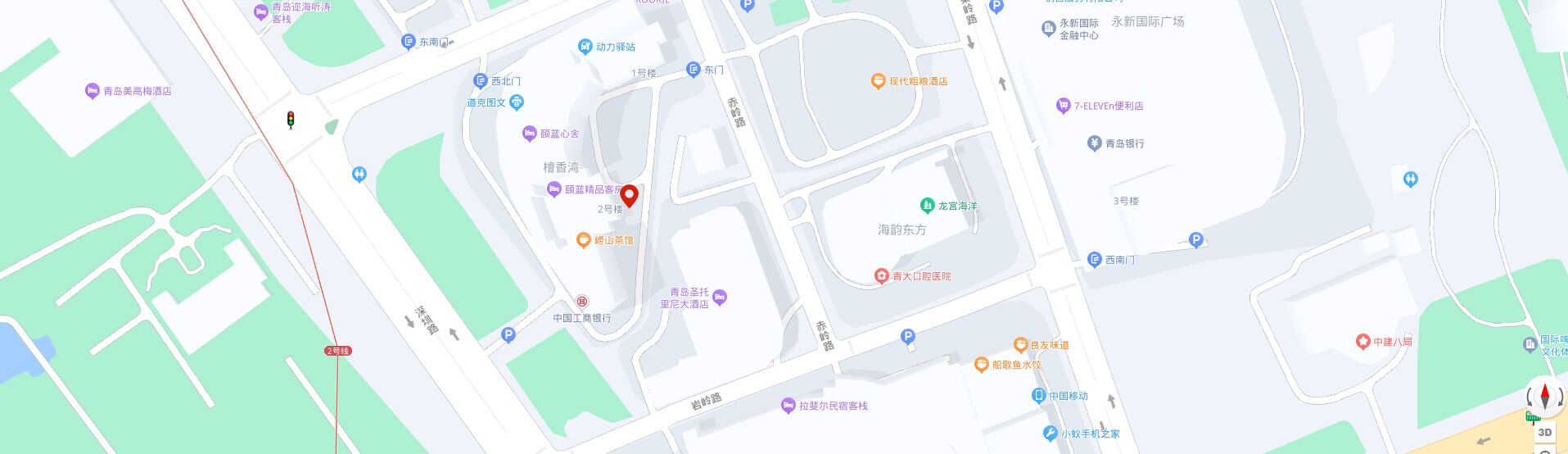Reset map orientation with the compass

1544,397
